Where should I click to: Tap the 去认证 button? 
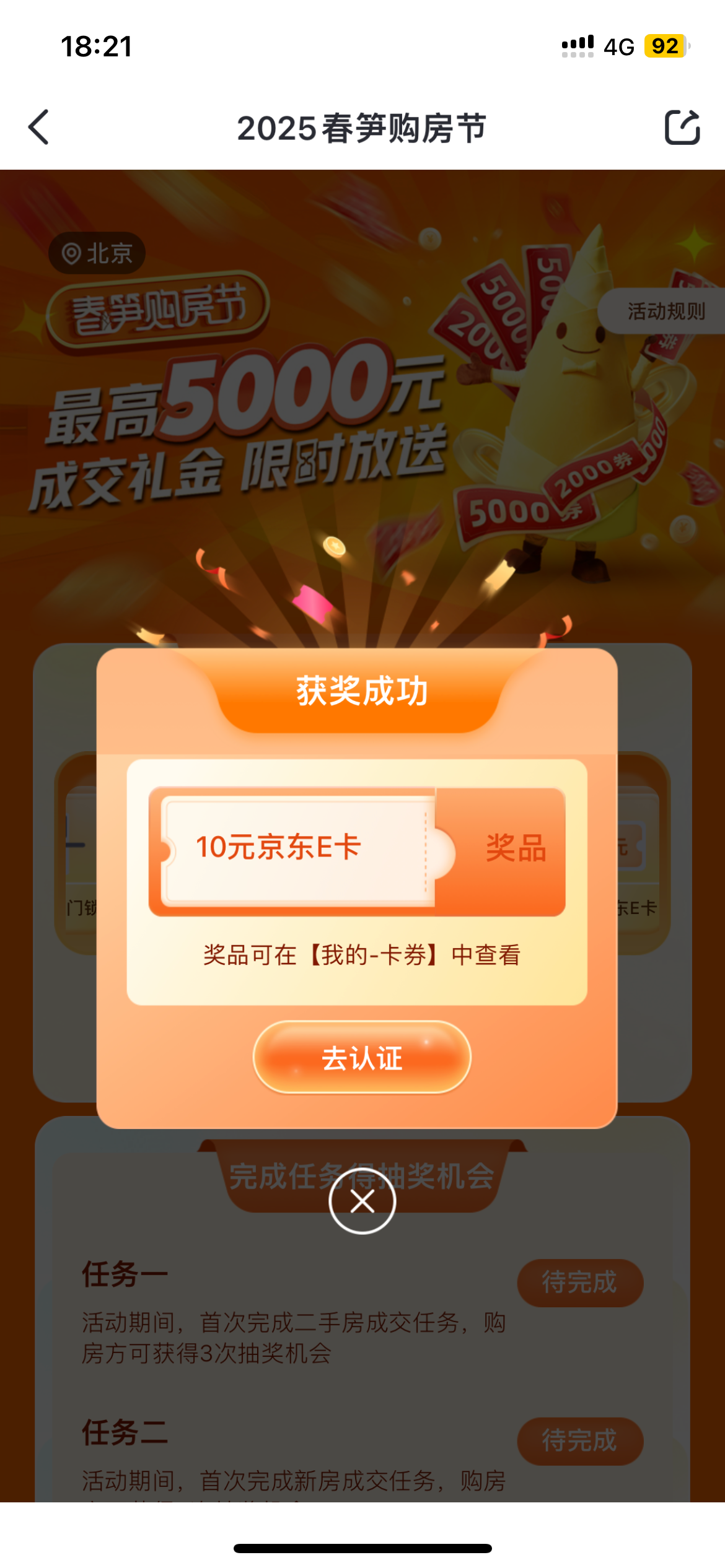tap(362, 1058)
